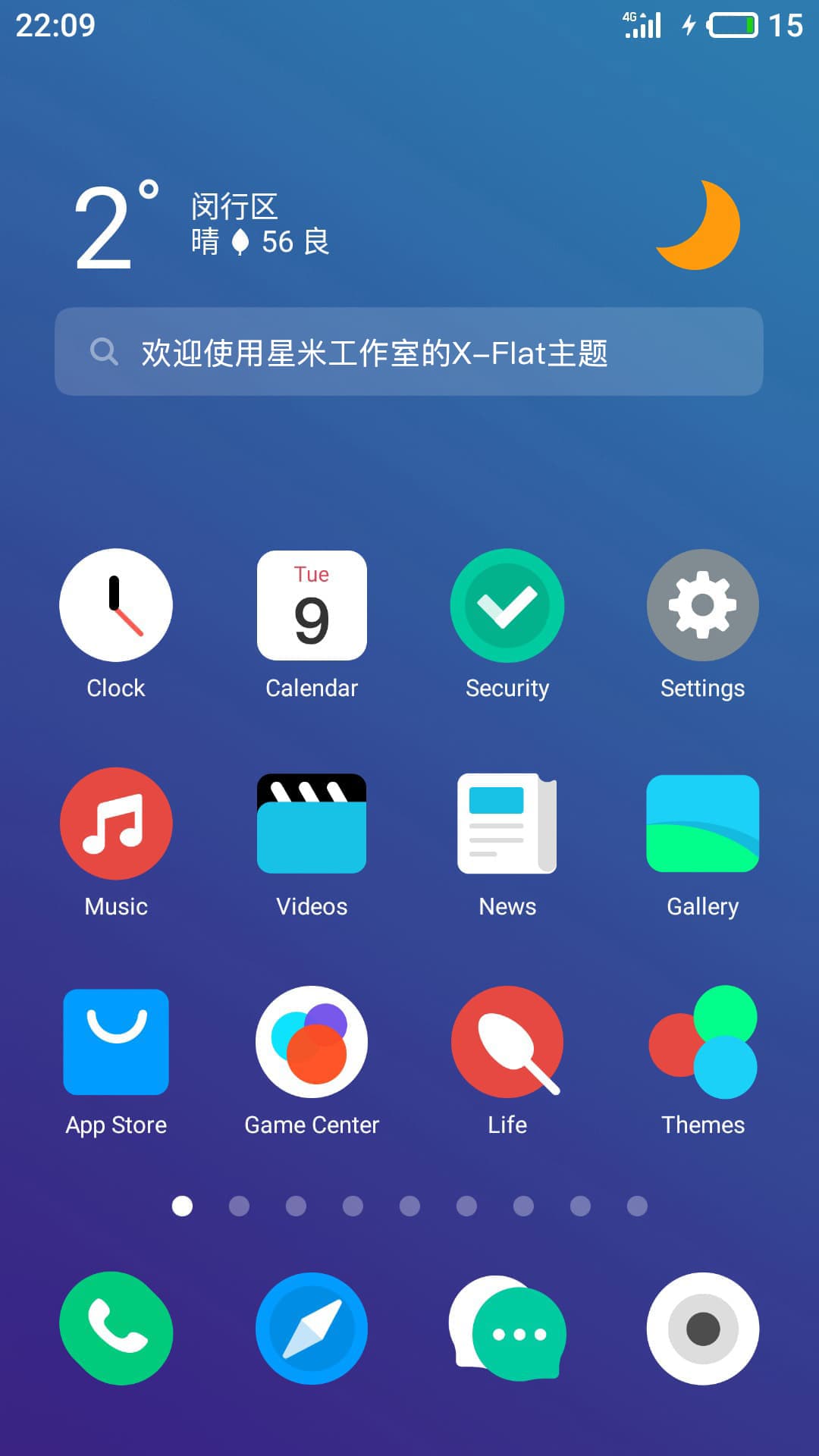Viewport: 819px width, 1456px height.
Task: Open the Themes app
Action: point(702,1042)
